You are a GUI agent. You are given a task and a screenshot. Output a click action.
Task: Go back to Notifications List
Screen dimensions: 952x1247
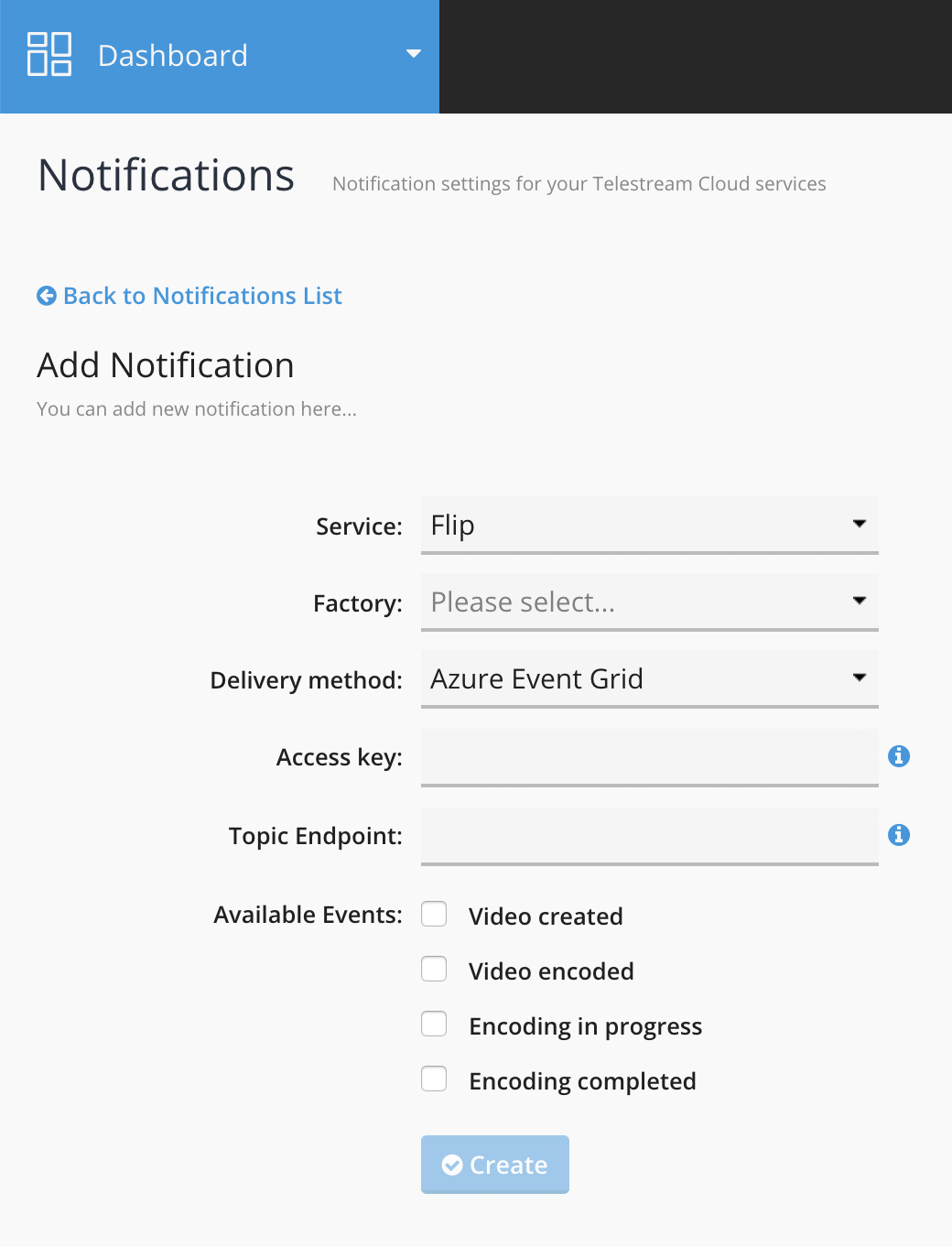pyautogui.click(x=189, y=296)
